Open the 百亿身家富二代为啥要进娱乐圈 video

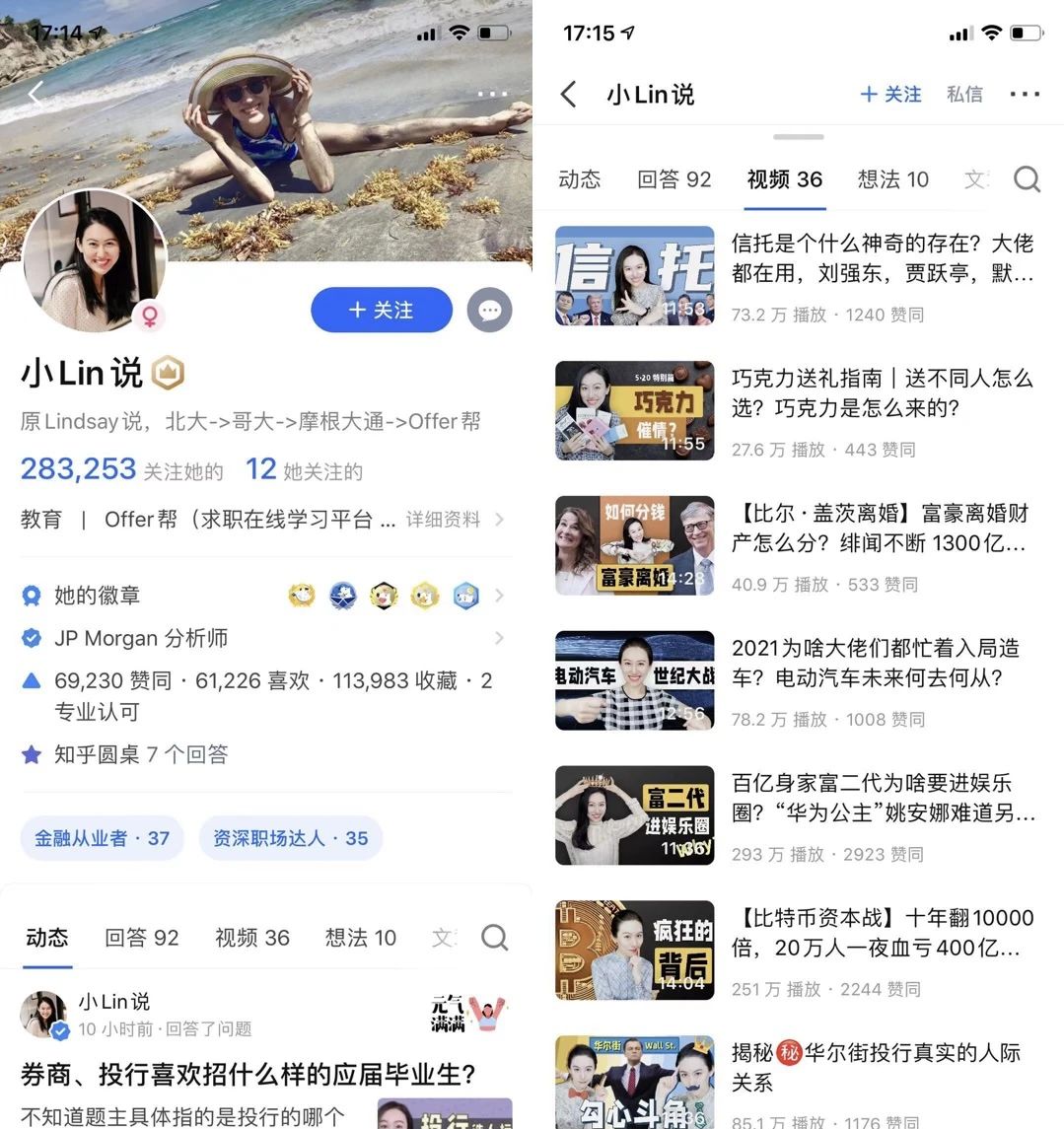[883, 798]
